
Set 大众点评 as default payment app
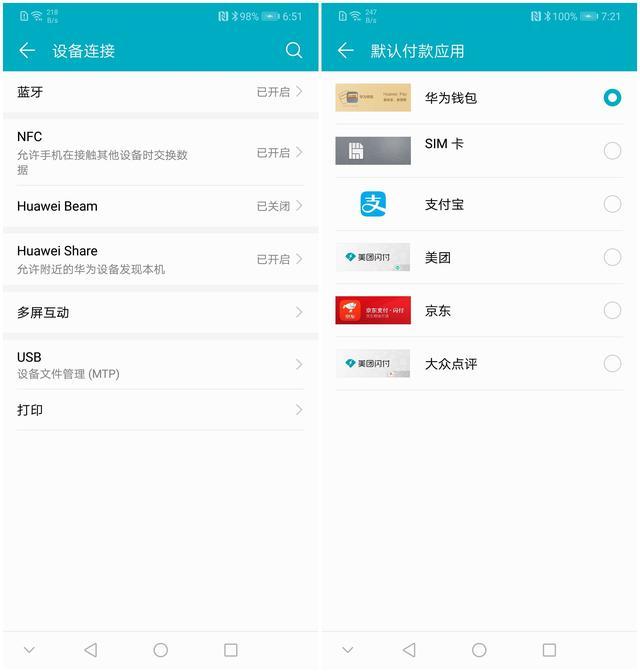click(x=612, y=363)
